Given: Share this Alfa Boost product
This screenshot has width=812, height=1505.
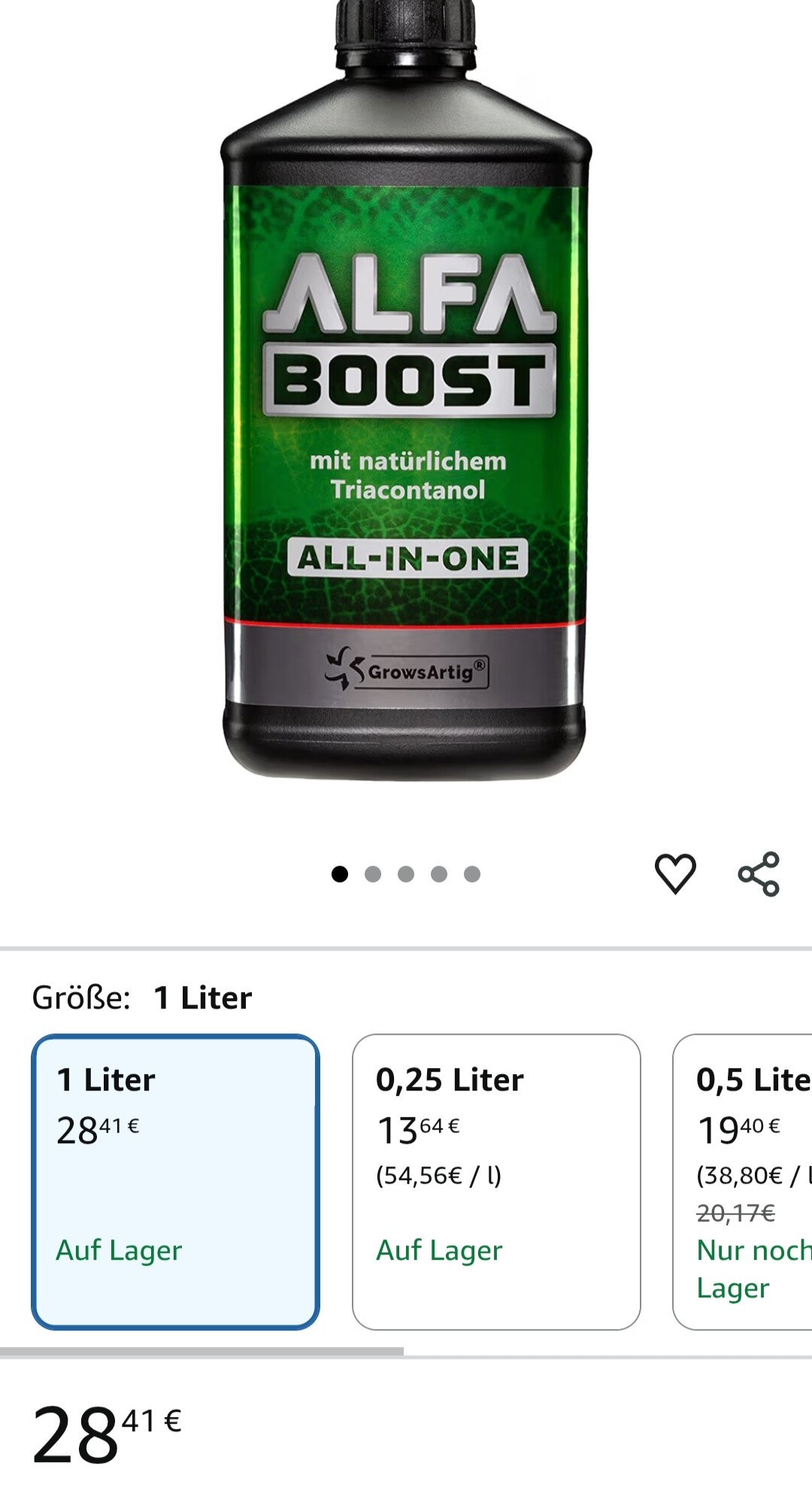Looking at the screenshot, I should (x=759, y=873).
